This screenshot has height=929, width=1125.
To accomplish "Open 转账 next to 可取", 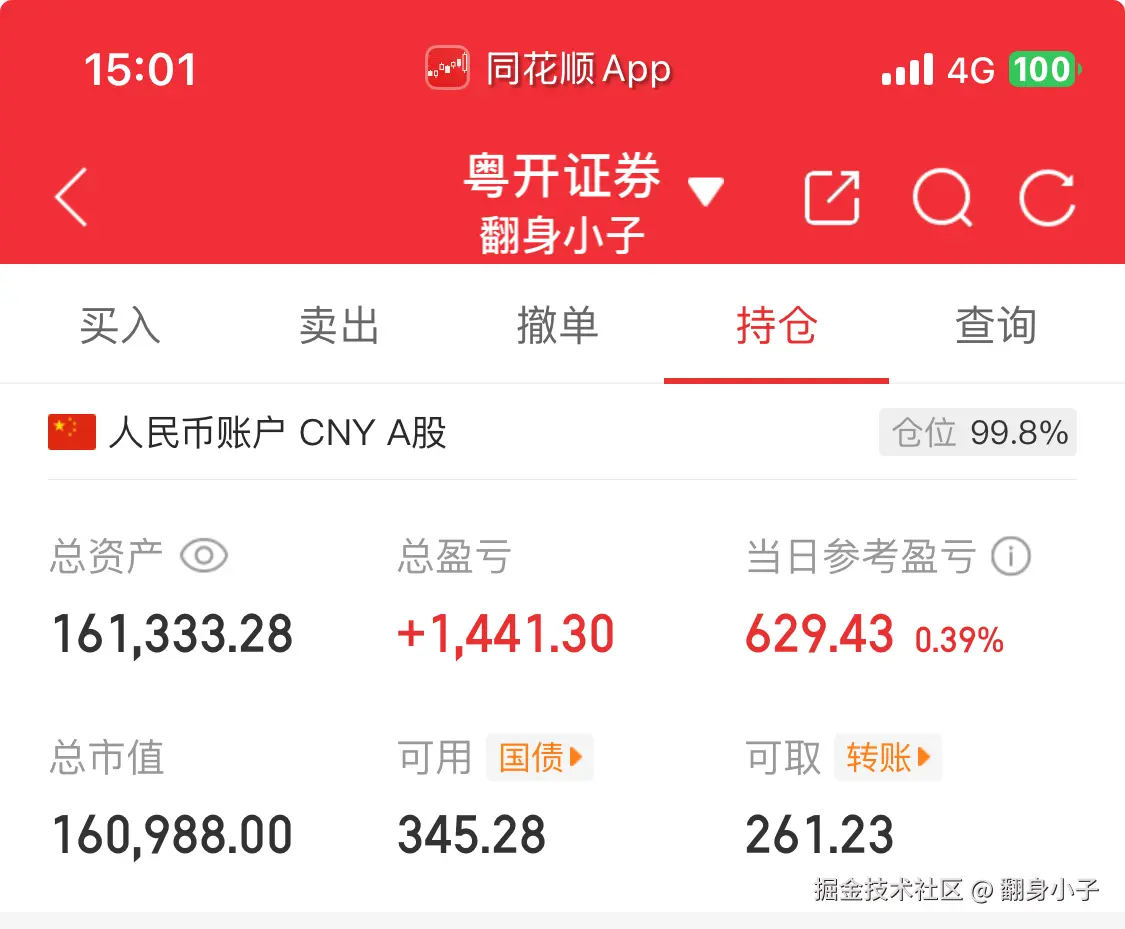I will point(888,757).
